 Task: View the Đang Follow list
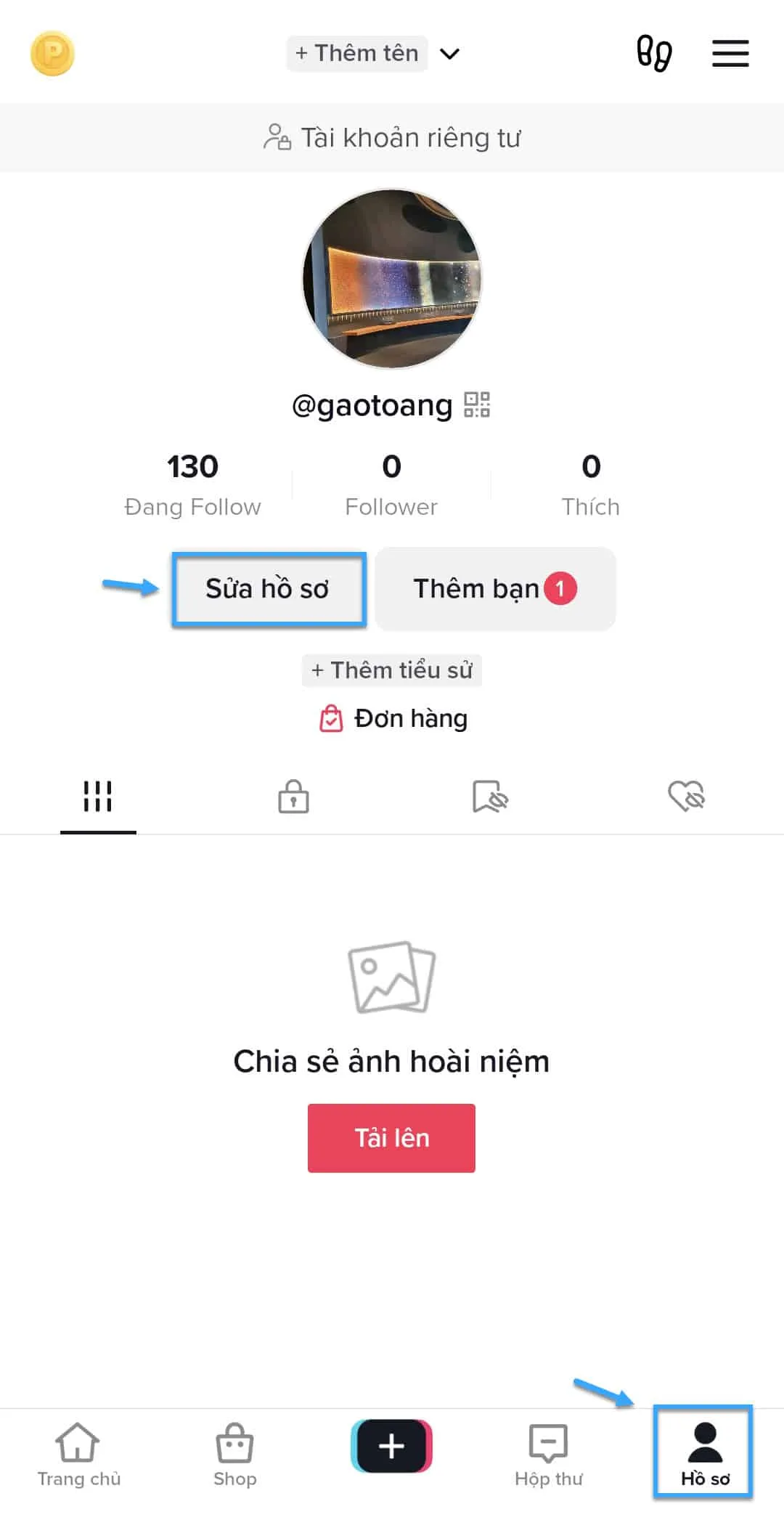point(192,483)
